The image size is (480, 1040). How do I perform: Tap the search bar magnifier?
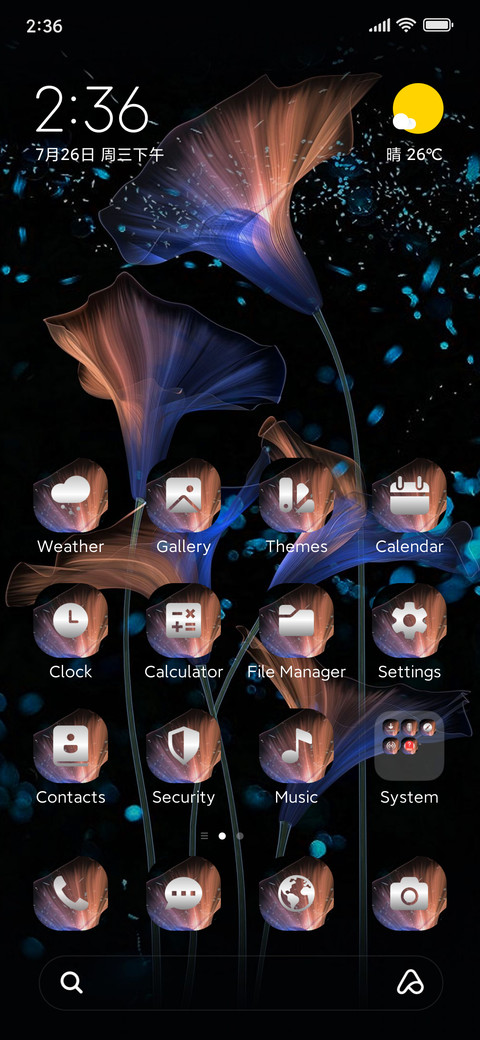72,982
